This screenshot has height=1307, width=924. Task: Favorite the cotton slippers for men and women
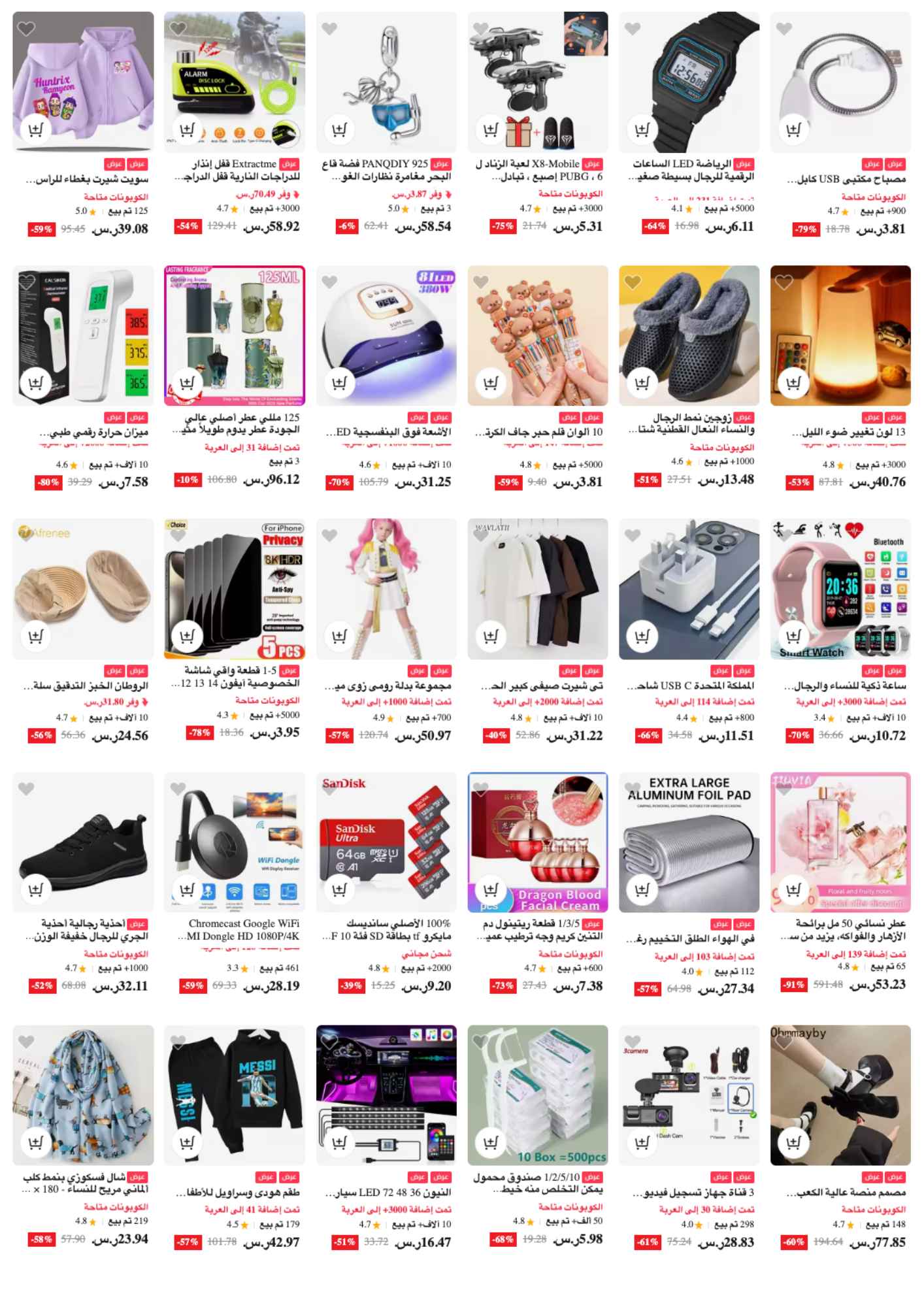click(x=633, y=282)
